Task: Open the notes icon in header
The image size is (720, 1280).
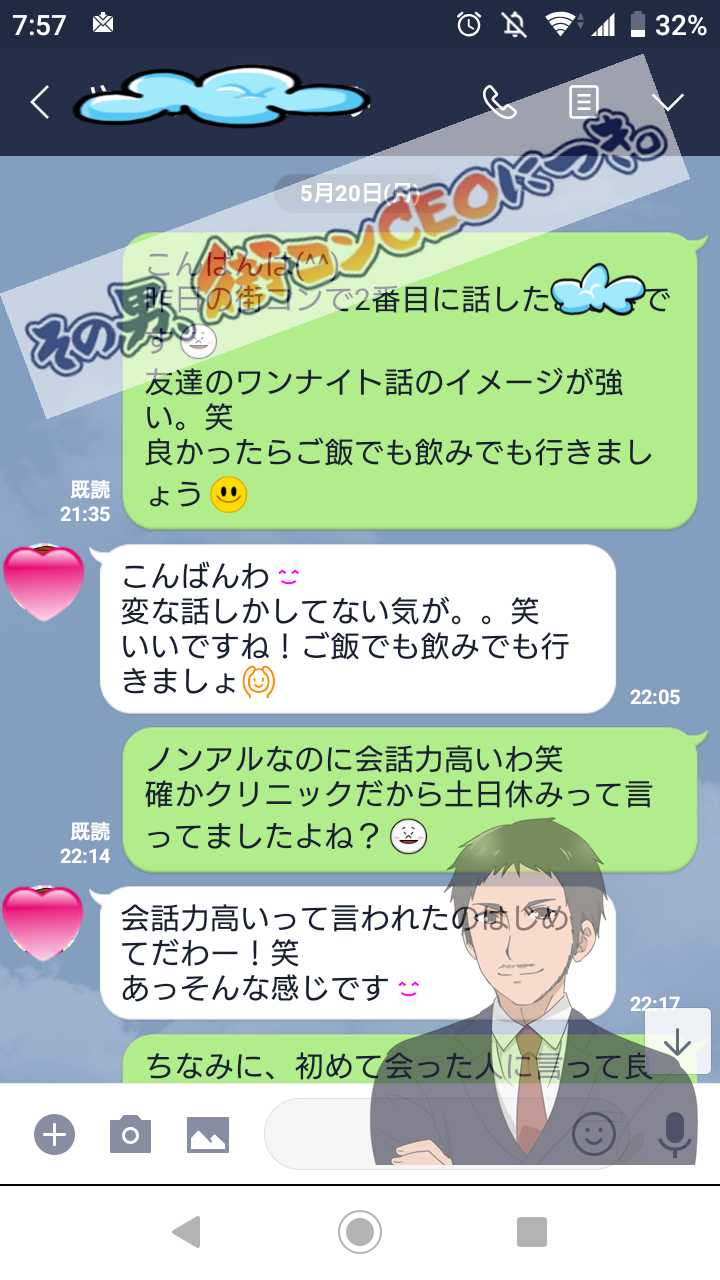Action: [x=584, y=102]
